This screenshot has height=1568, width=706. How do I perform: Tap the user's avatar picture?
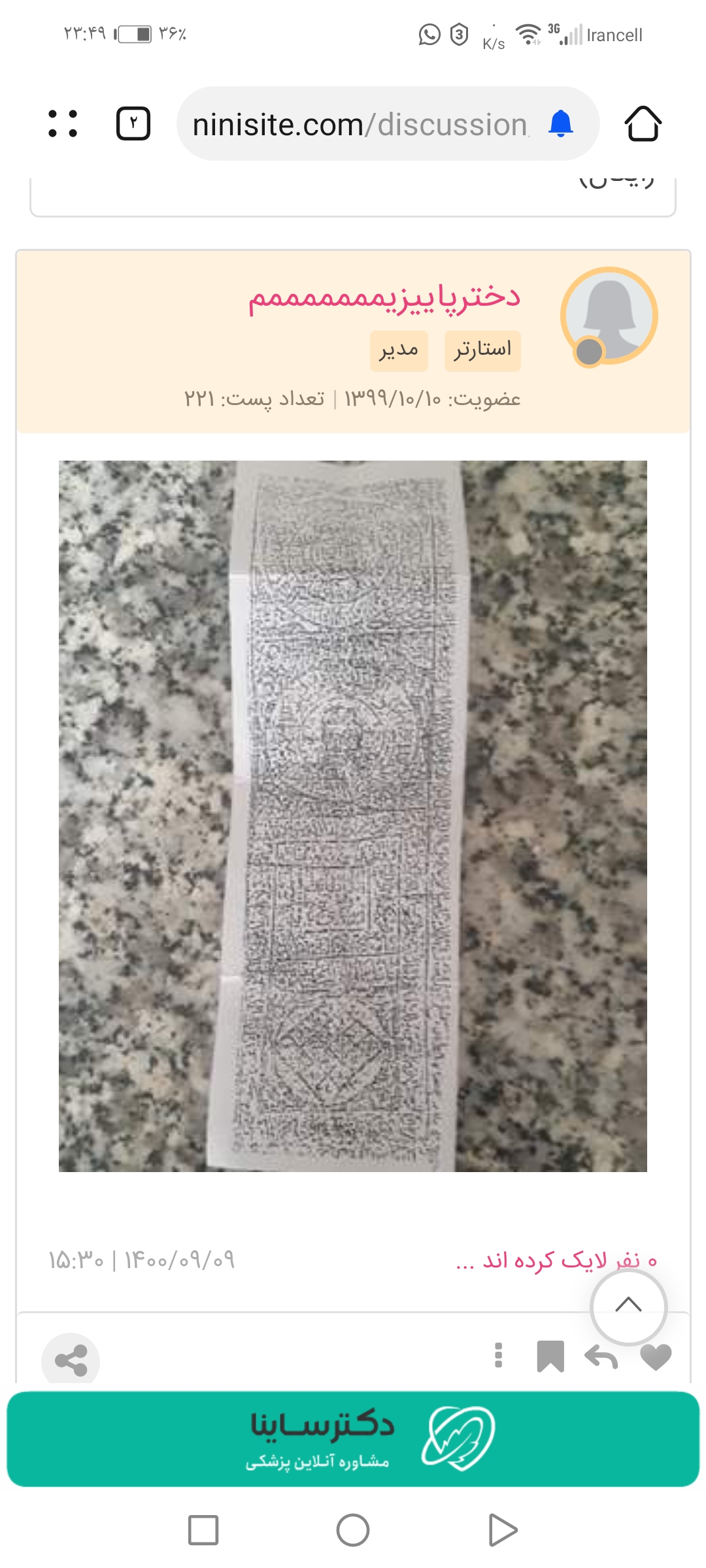click(x=609, y=316)
